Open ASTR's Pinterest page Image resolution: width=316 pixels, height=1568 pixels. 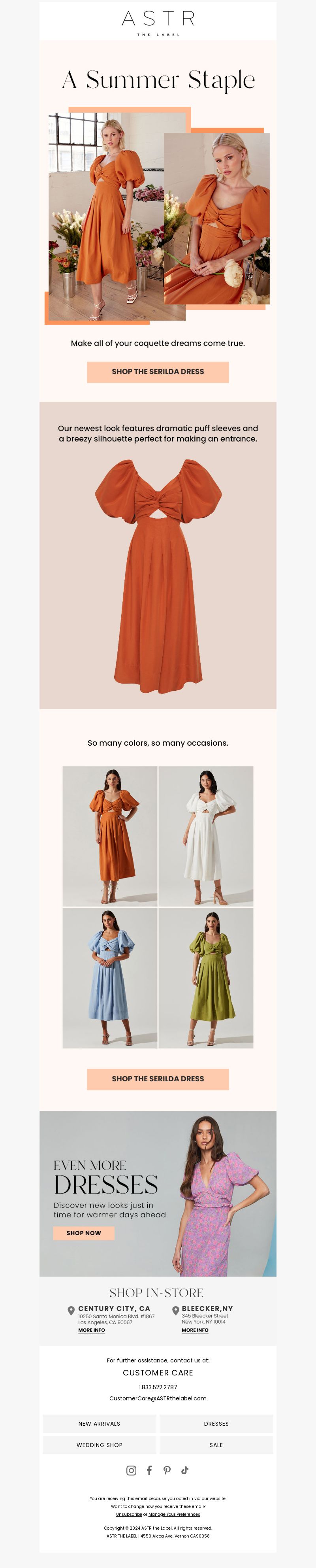167,1470
